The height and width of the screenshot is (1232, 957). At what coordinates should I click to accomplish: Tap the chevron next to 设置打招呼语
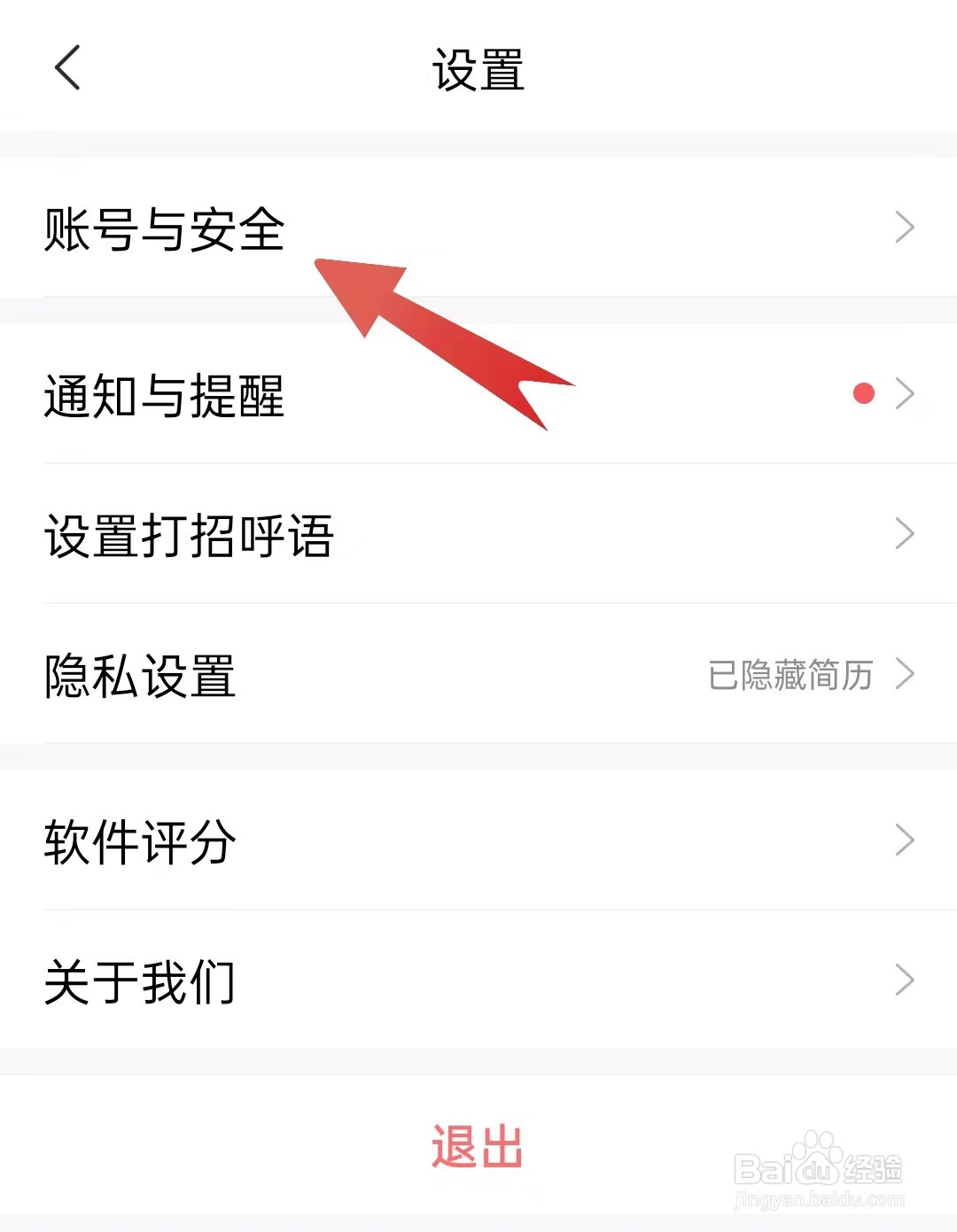[x=906, y=533]
